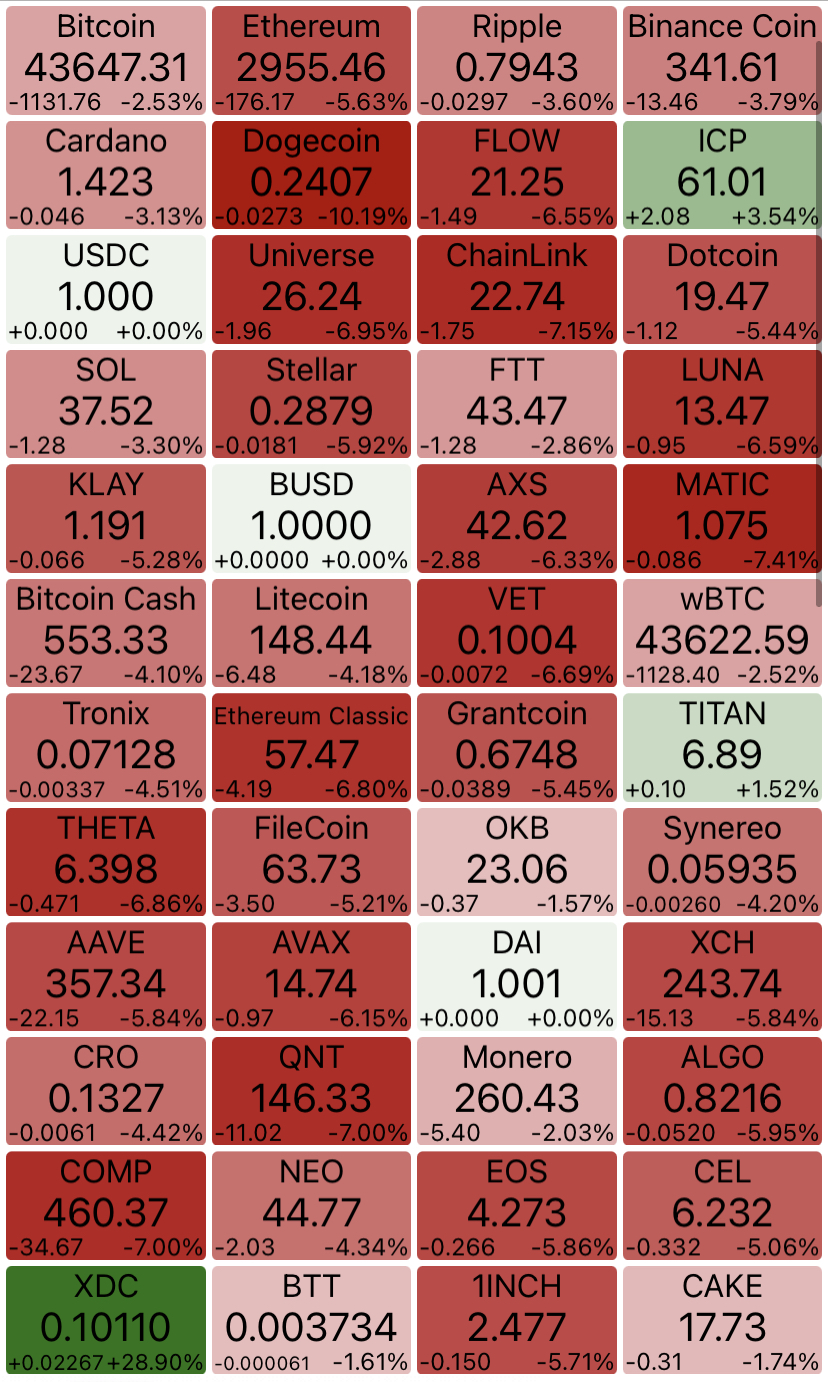
Task: View ChainLink details
Action: (517, 290)
